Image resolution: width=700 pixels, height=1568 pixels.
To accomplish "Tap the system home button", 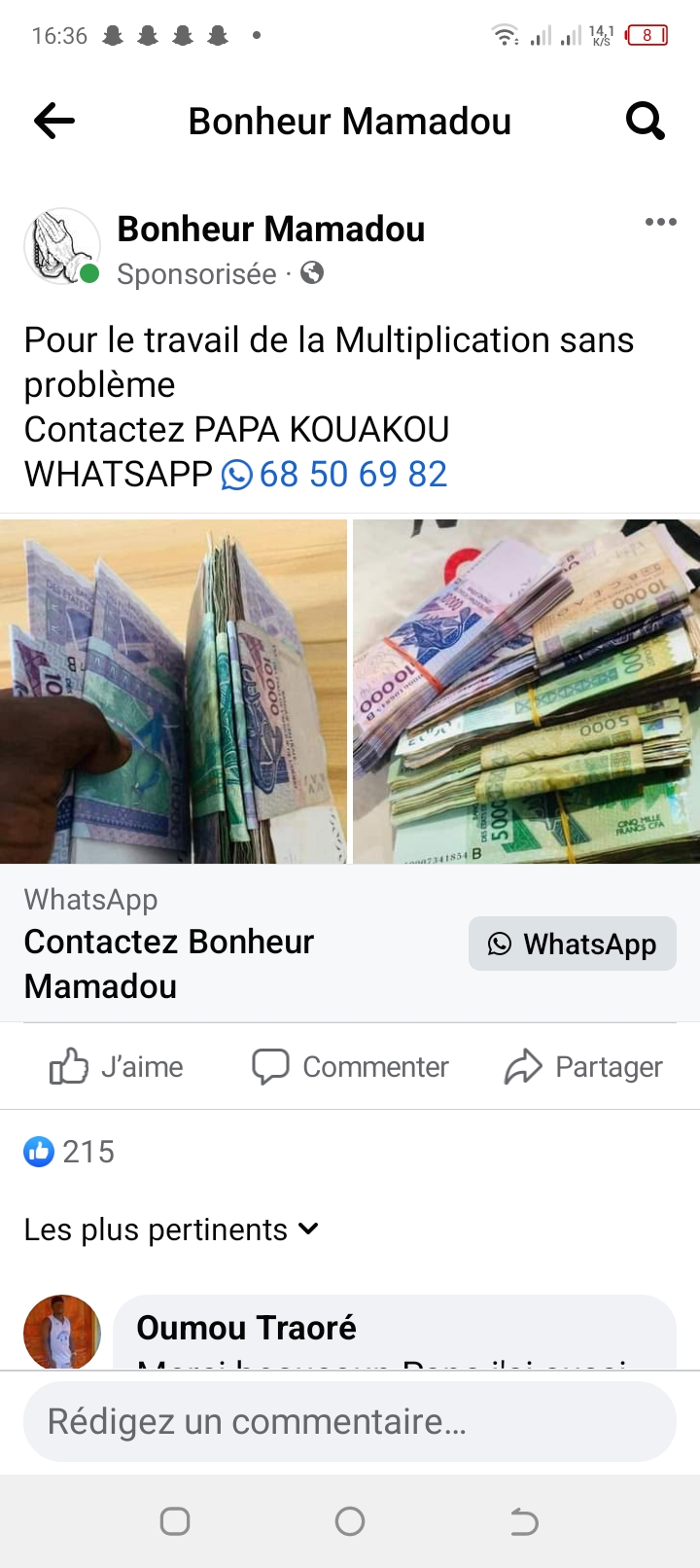I will (x=350, y=1521).
